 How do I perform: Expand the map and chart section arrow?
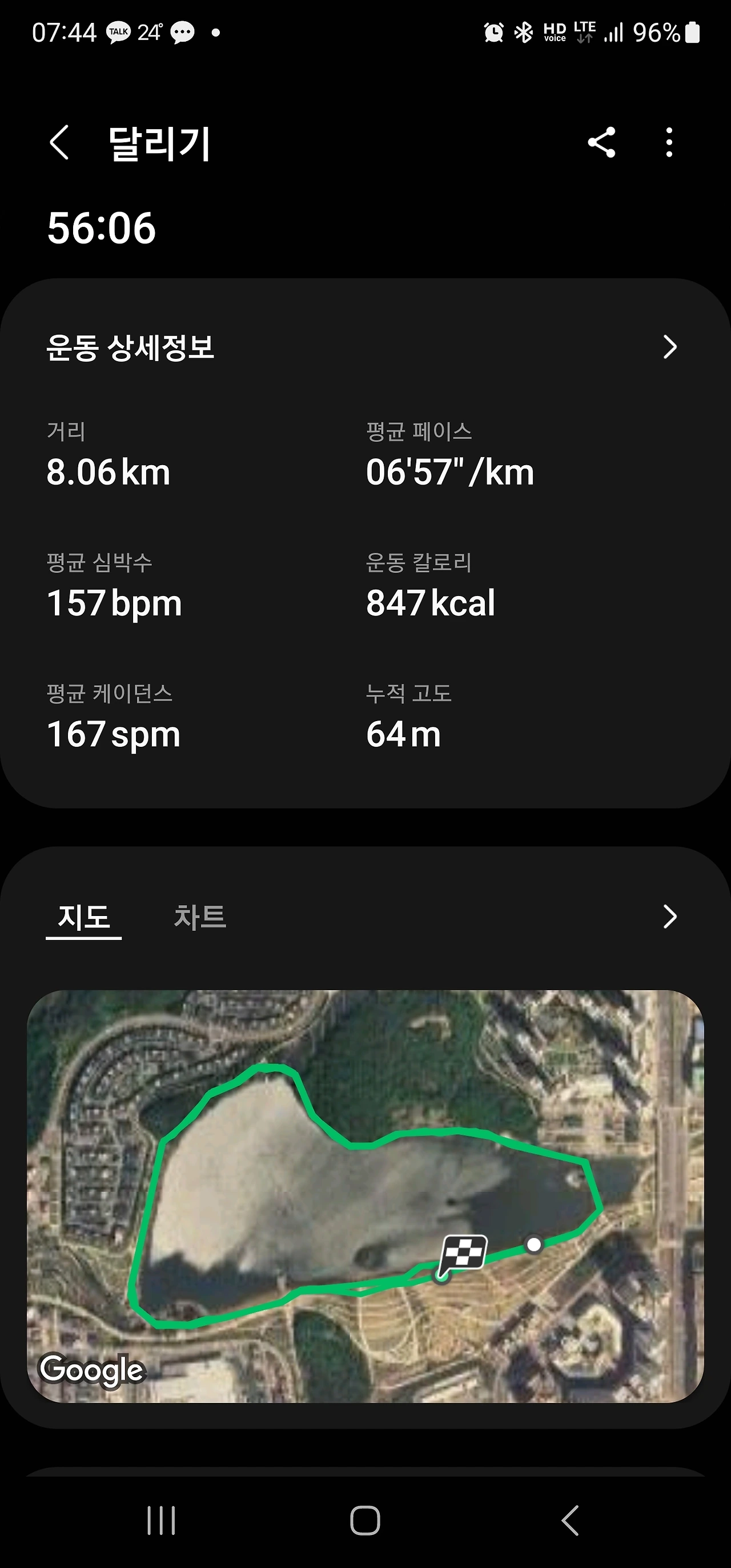click(x=669, y=917)
